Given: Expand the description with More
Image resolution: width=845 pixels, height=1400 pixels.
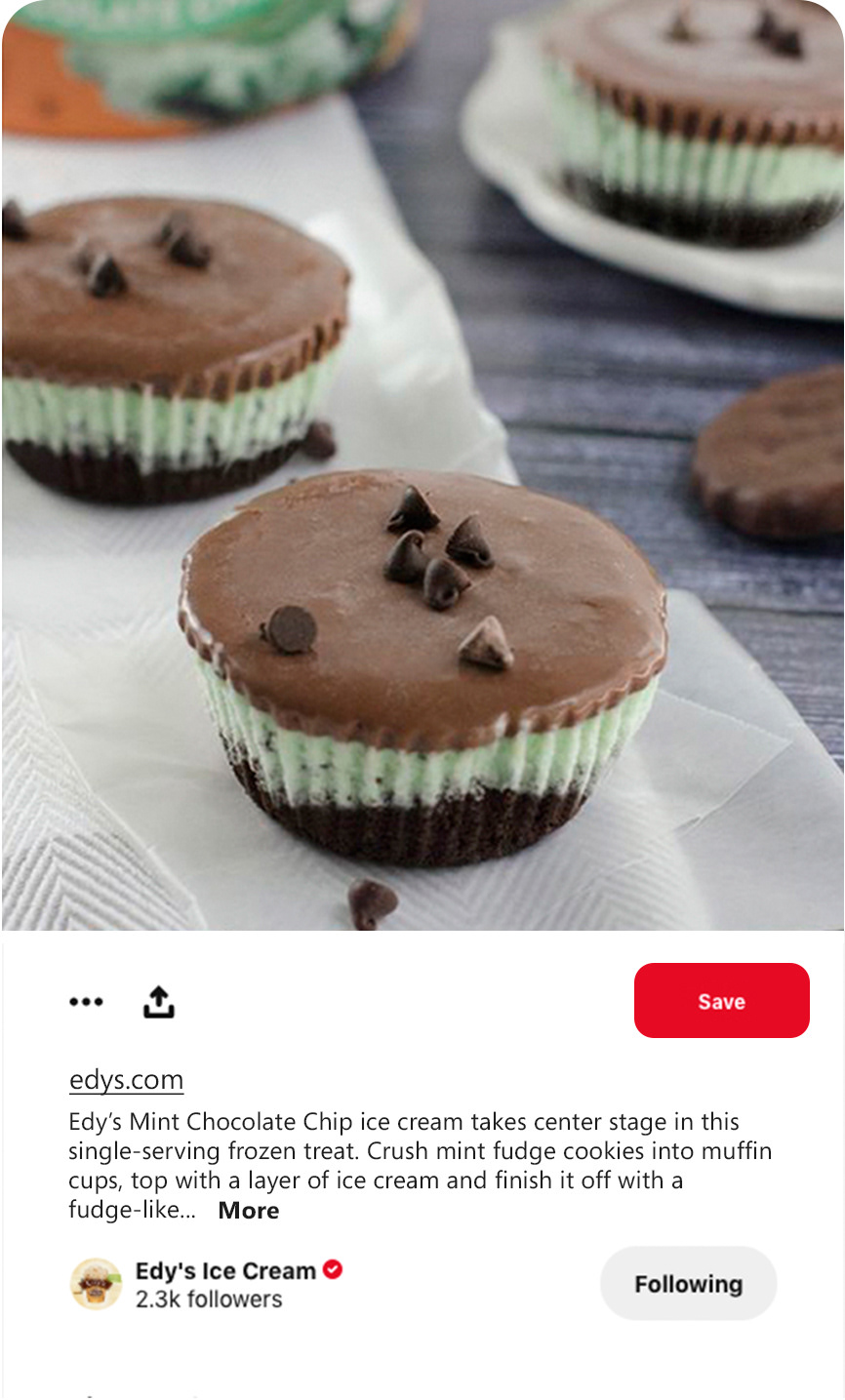Looking at the screenshot, I should (249, 1211).
